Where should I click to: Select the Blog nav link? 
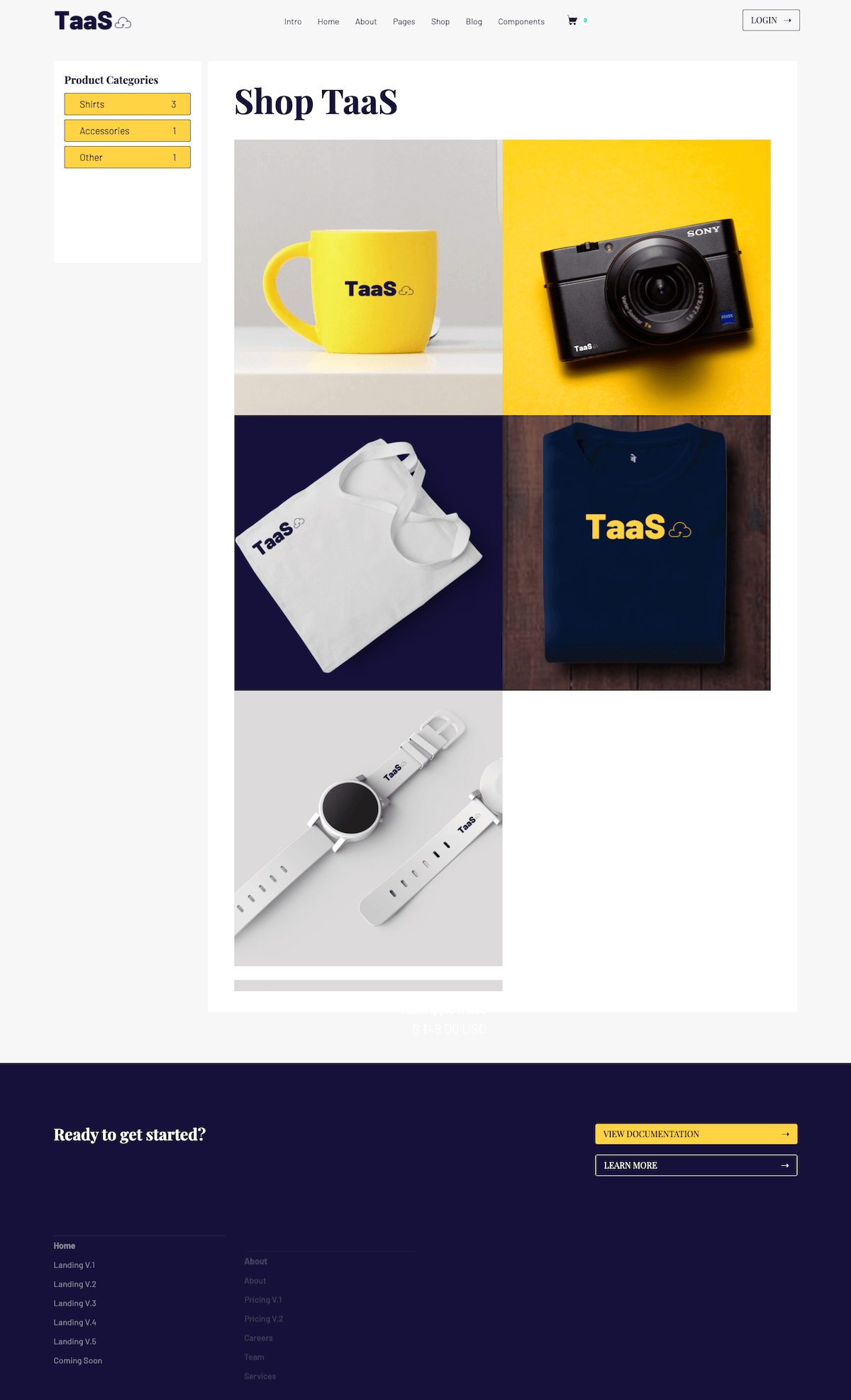(x=474, y=22)
